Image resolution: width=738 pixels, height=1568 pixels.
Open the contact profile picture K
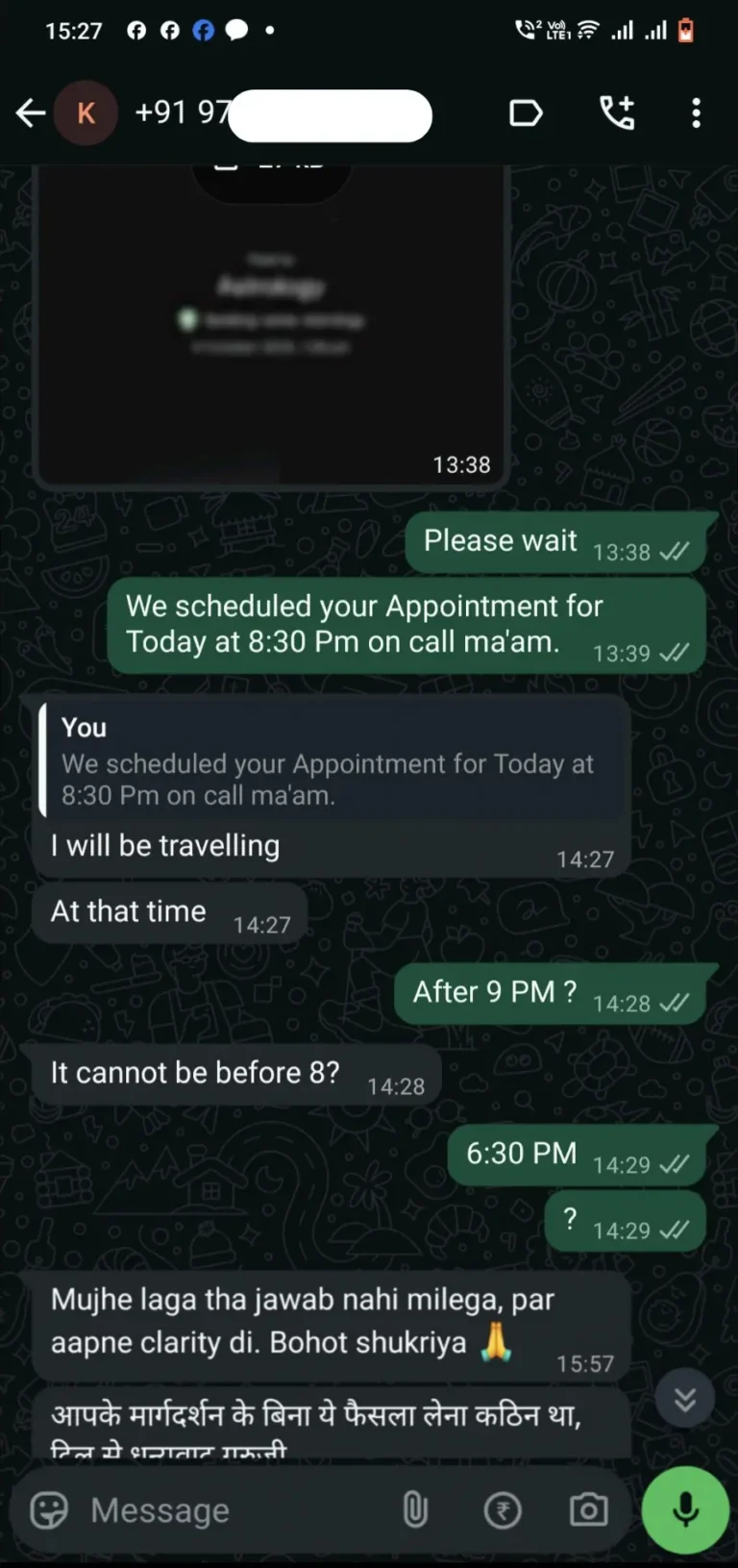point(86,113)
